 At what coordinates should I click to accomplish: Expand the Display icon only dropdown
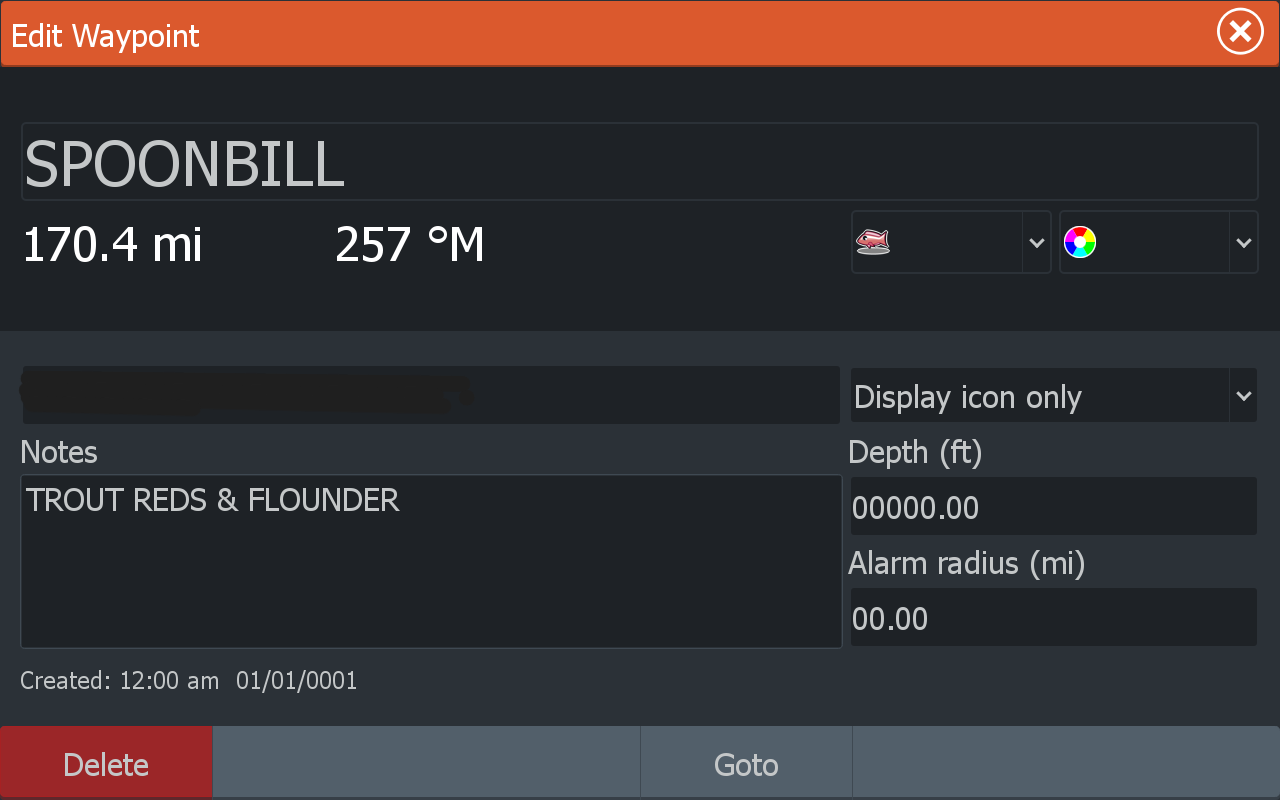1053,396
